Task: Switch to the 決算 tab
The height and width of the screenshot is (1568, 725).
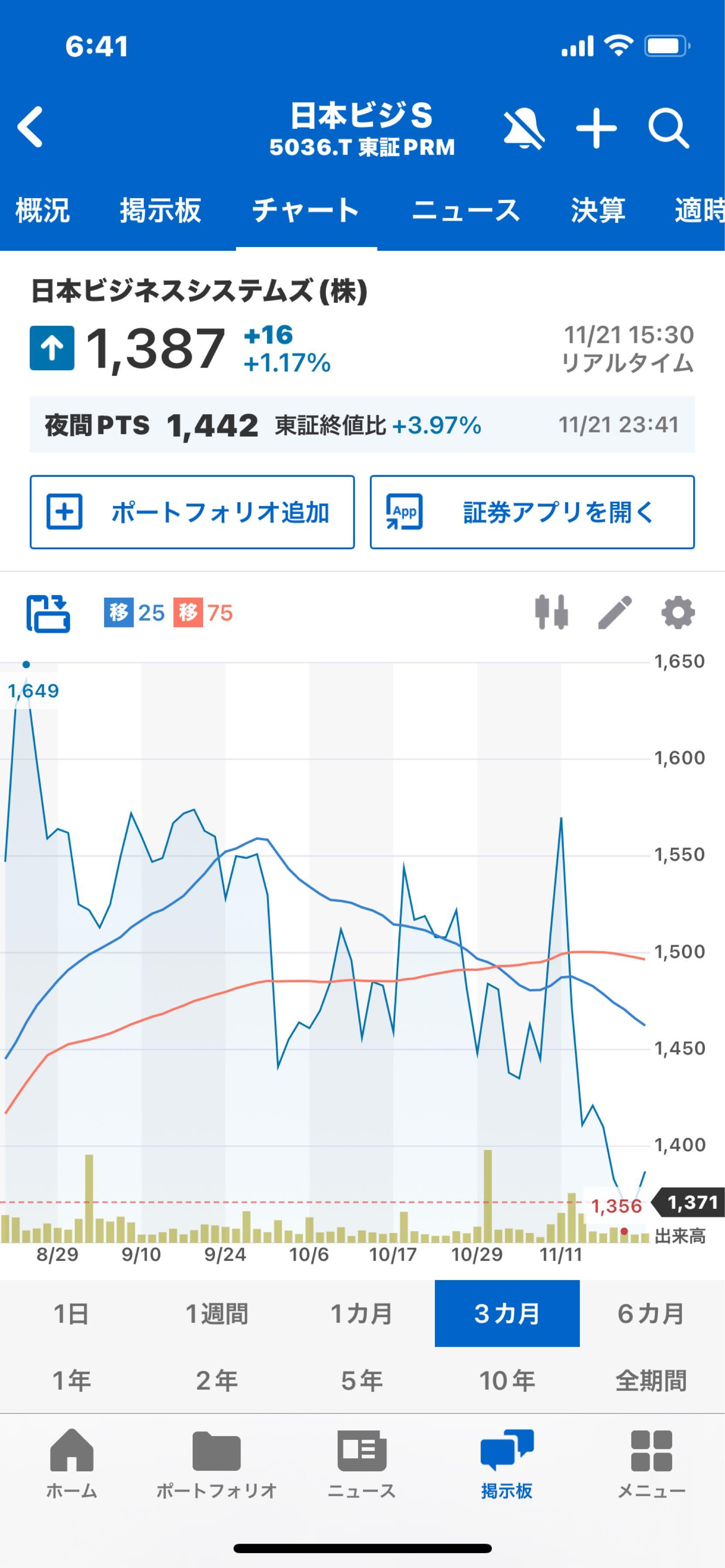Action: tap(598, 212)
